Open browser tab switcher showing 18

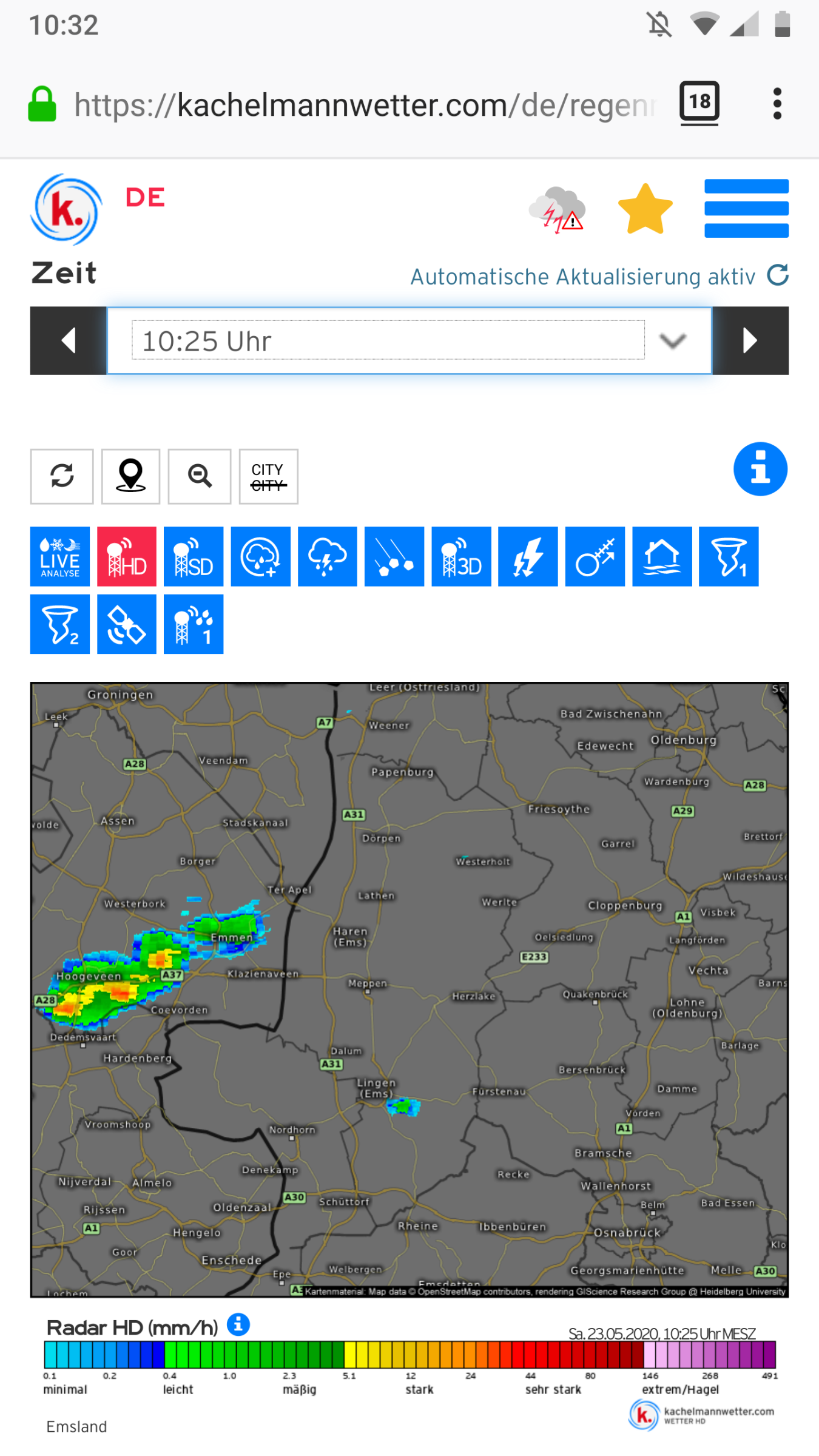tap(699, 102)
